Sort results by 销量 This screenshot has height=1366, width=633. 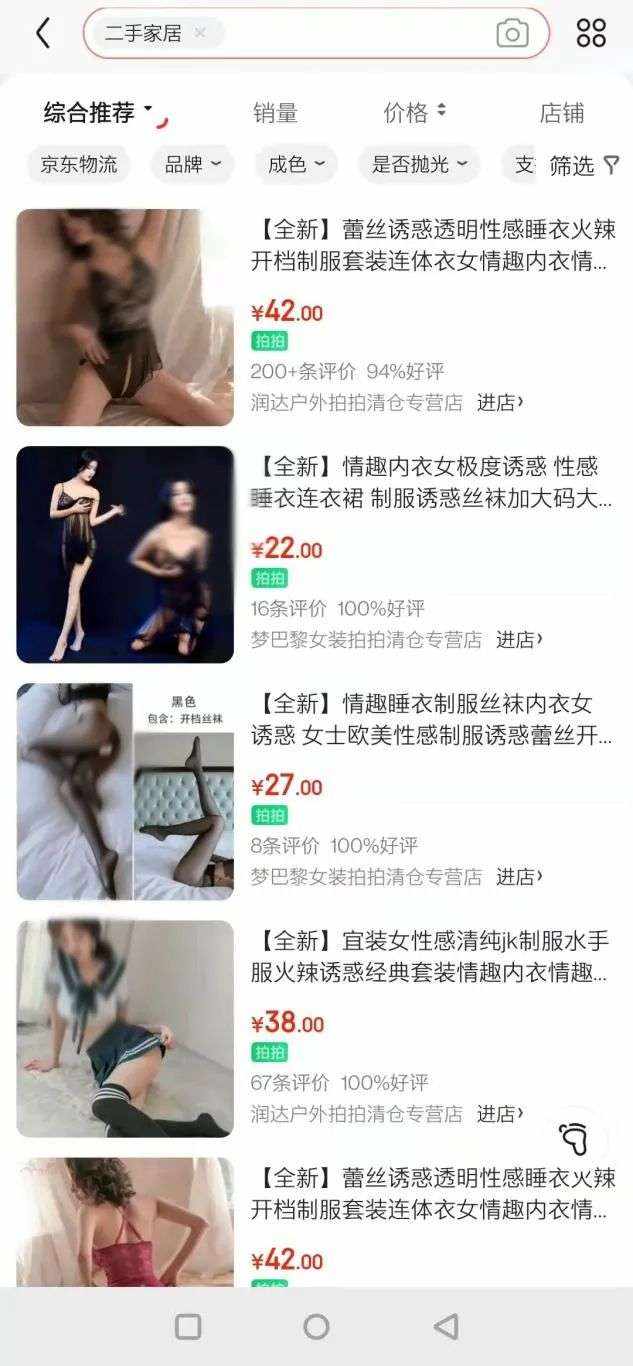pos(275,113)
